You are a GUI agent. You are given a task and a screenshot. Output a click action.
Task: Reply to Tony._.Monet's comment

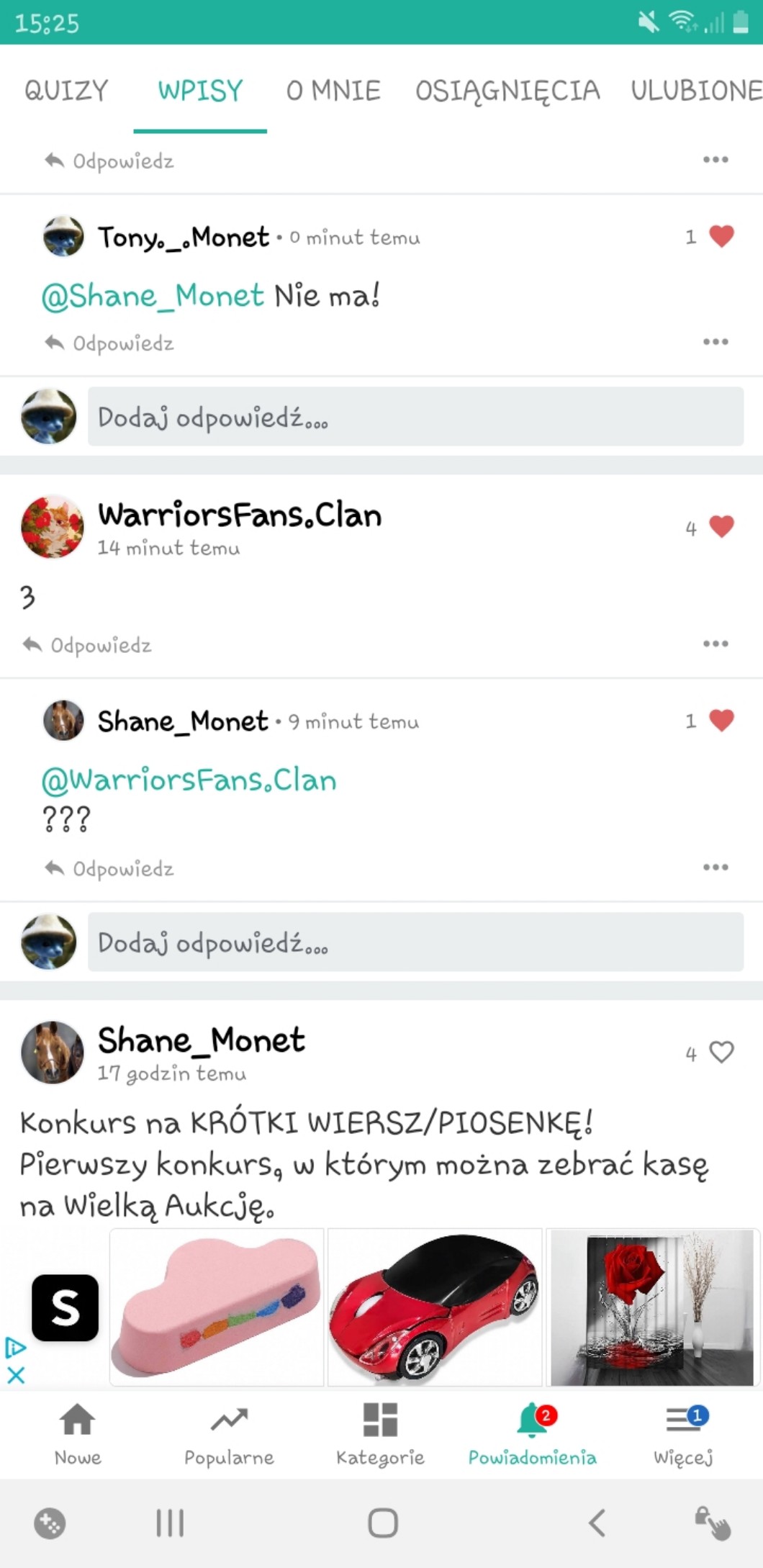pyautogui.click(x=110, y=343)
